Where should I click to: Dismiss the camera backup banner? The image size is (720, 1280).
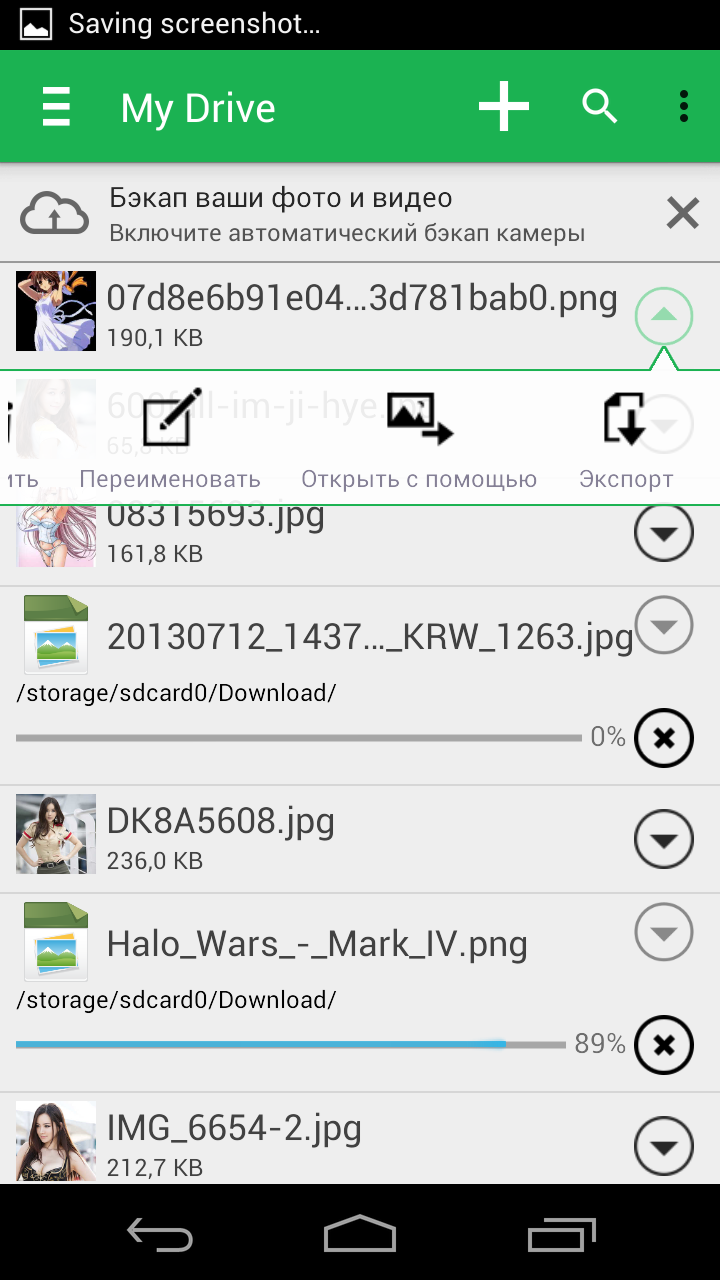(x=683, y=213)
